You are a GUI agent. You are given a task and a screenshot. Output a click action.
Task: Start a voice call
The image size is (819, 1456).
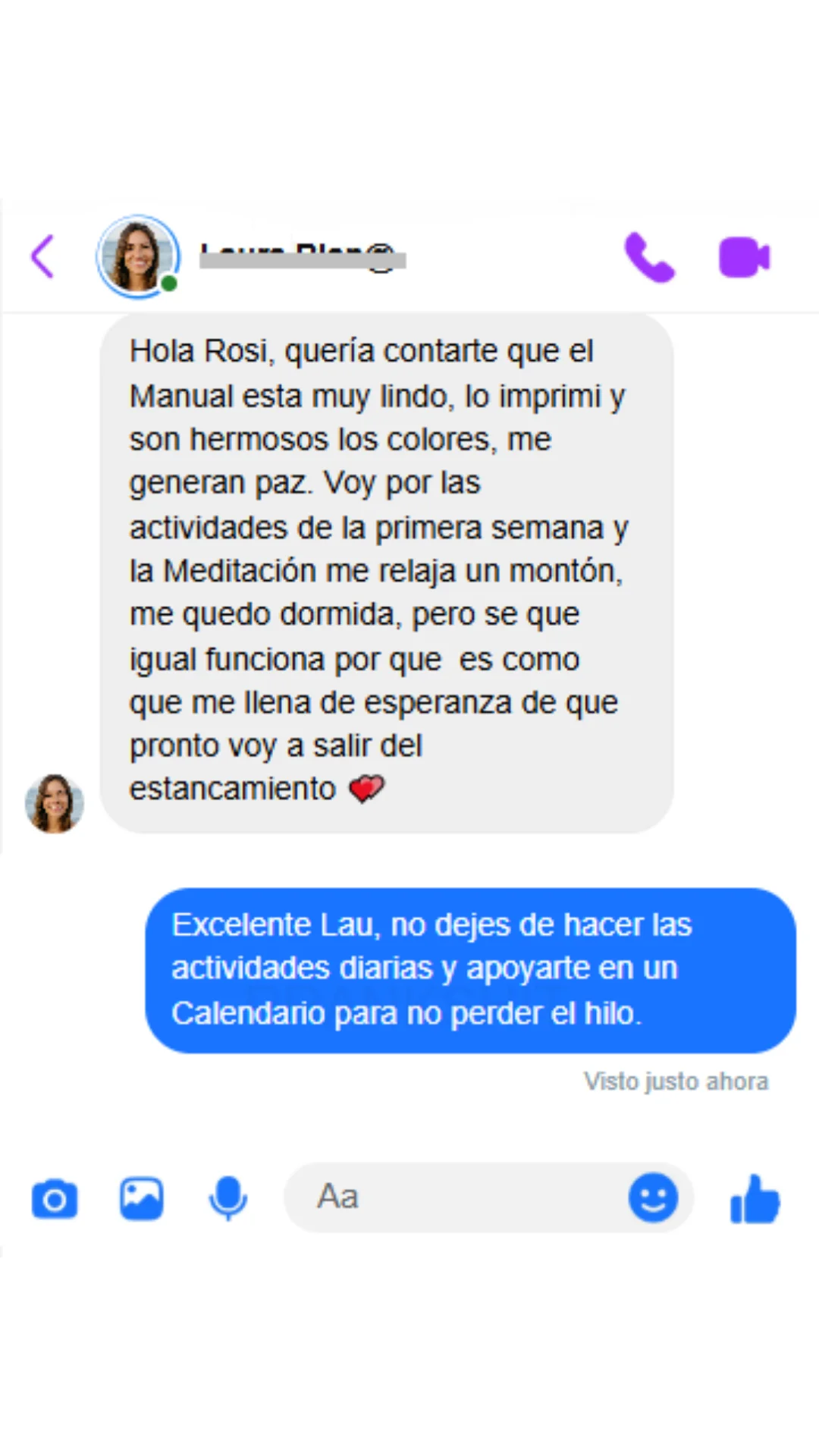(649, 258)
